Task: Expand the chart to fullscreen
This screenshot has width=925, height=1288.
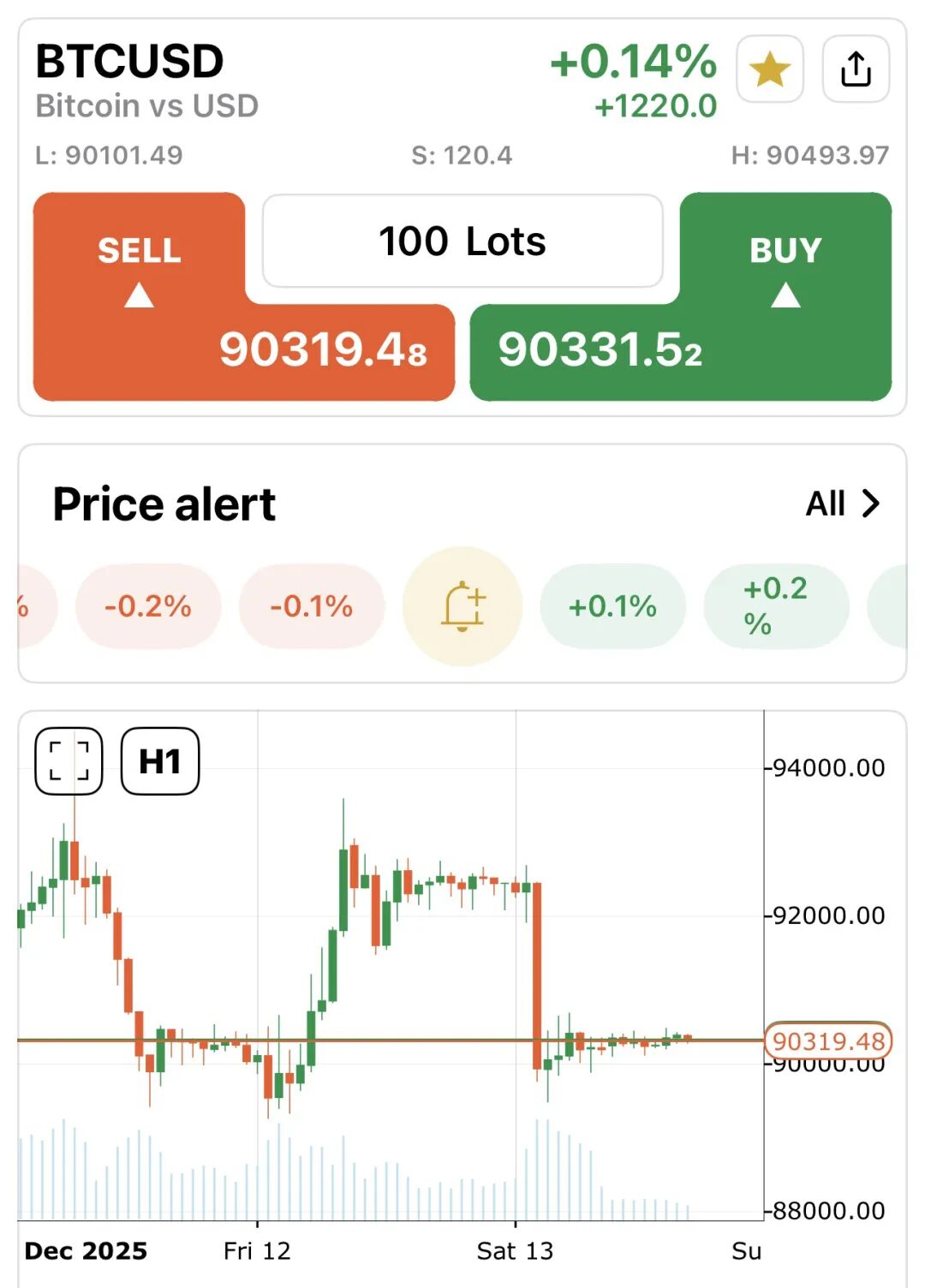Action: 69,760
